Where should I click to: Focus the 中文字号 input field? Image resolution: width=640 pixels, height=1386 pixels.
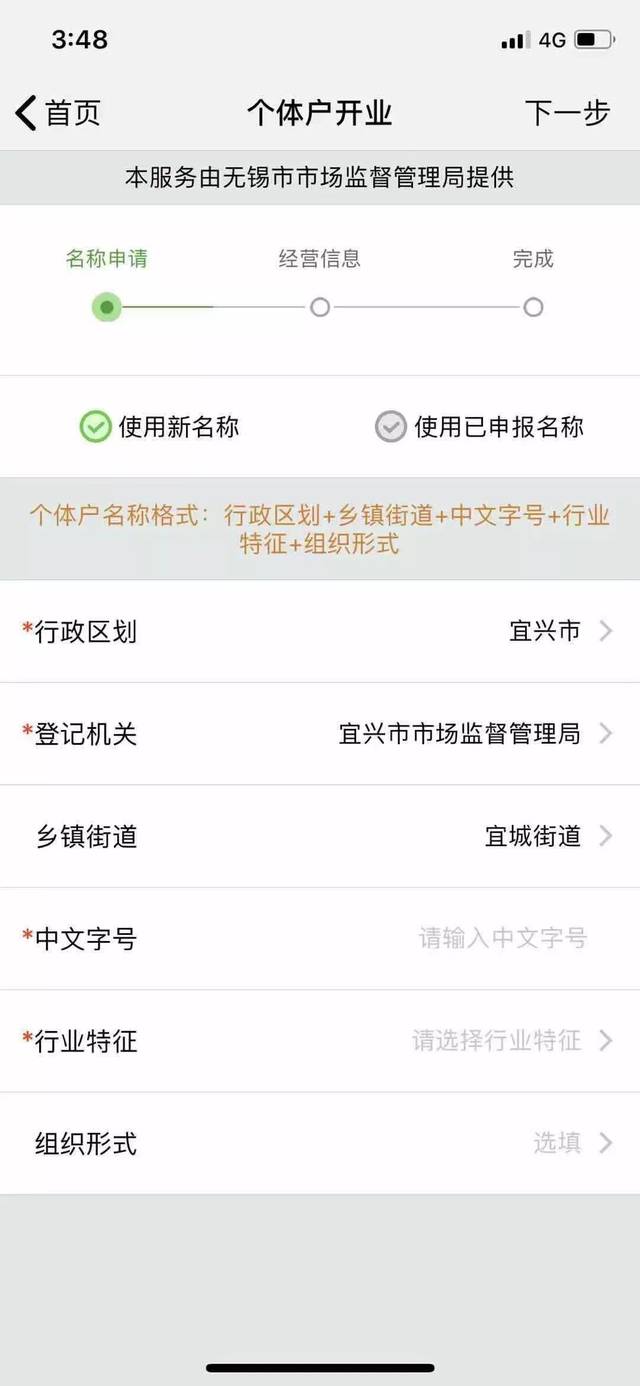pos(320,939)
